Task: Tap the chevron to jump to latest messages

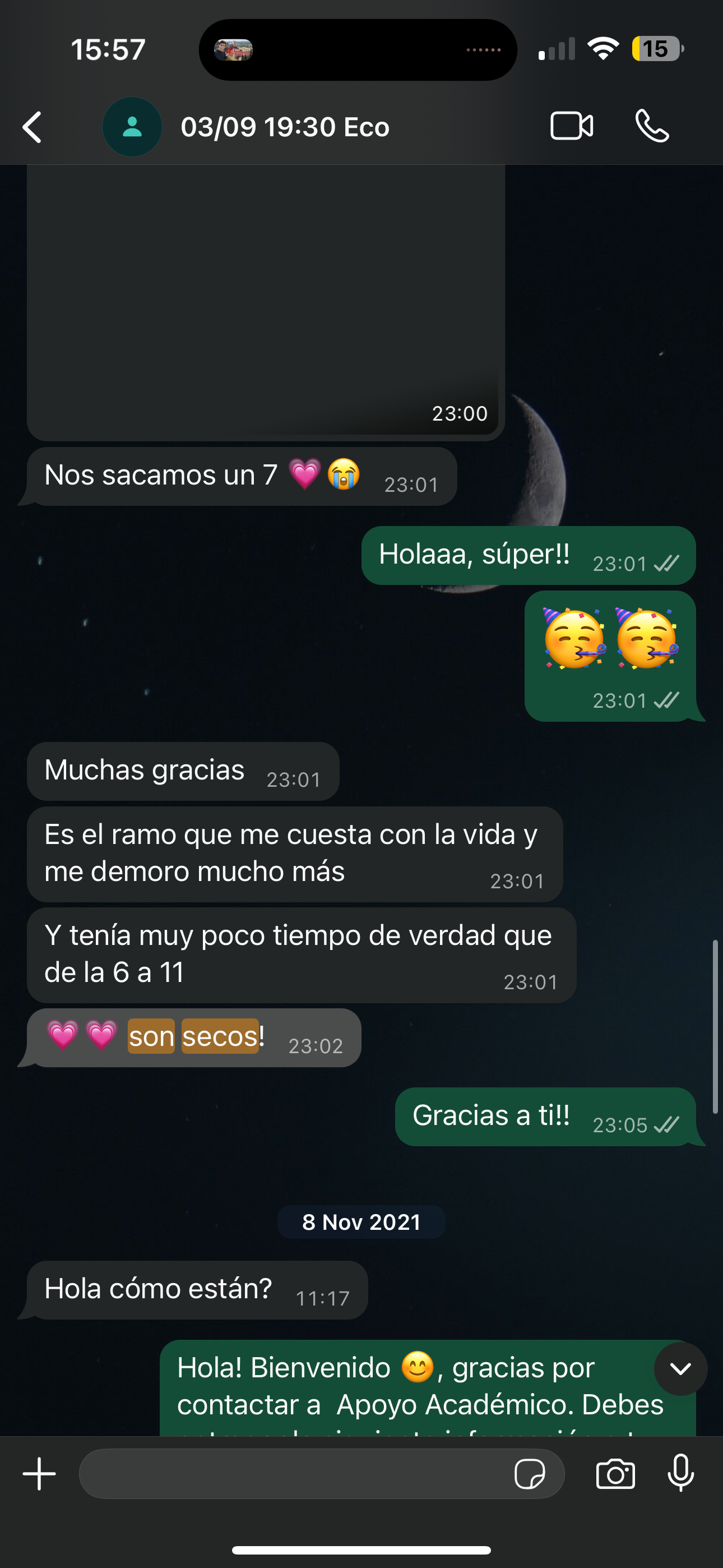Action: pos(680,1369)
